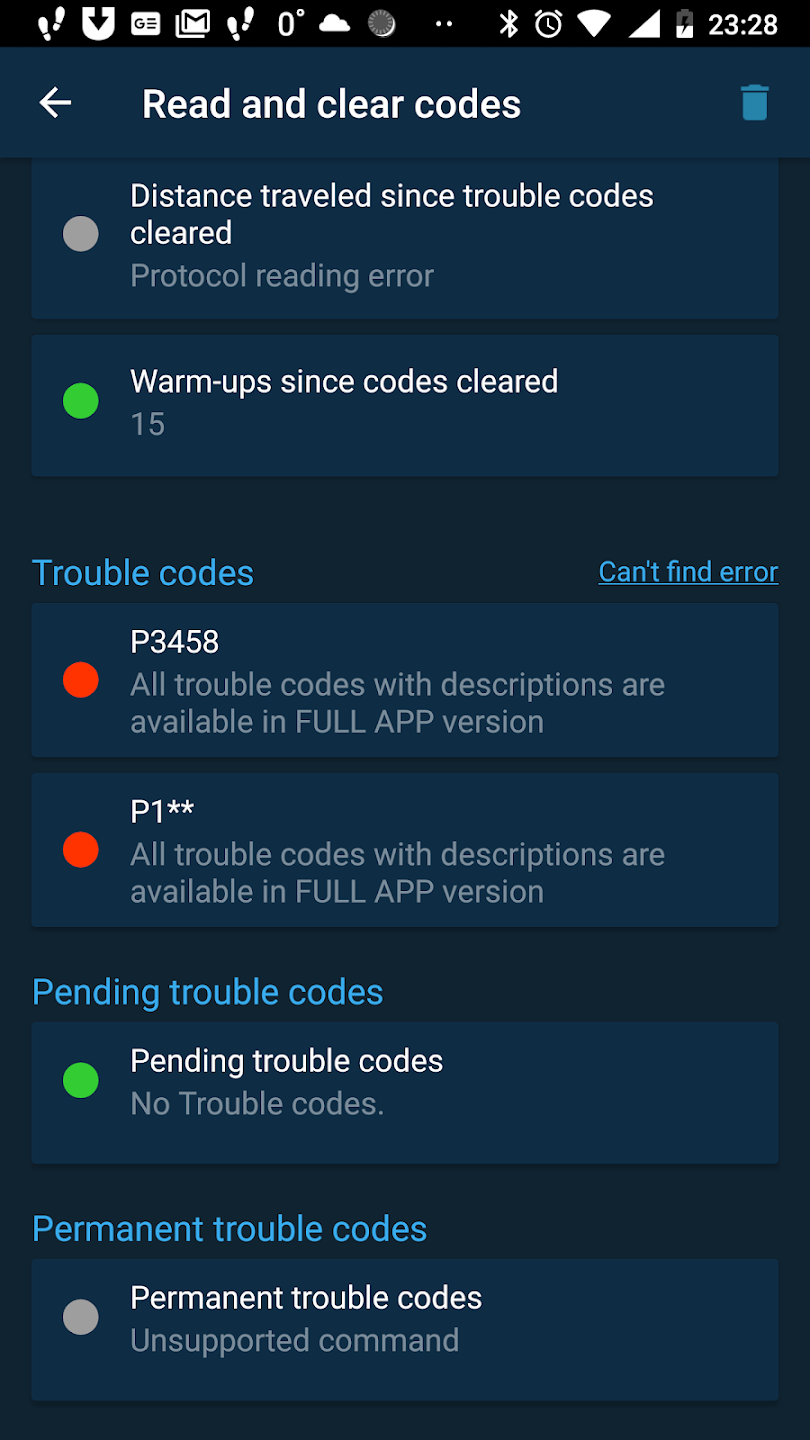Open Warm-ups since codes cleared row
This screenshot has width=810, height=1440.
[405, 404]
